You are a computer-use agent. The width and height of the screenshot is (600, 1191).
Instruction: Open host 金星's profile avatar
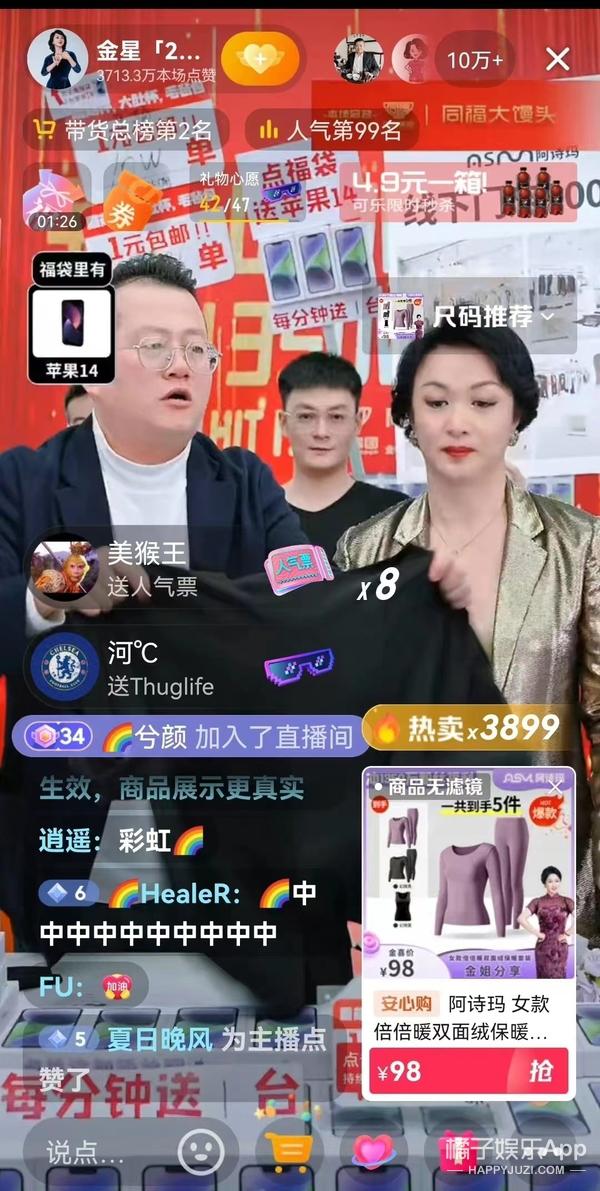[x=57, y=58]
